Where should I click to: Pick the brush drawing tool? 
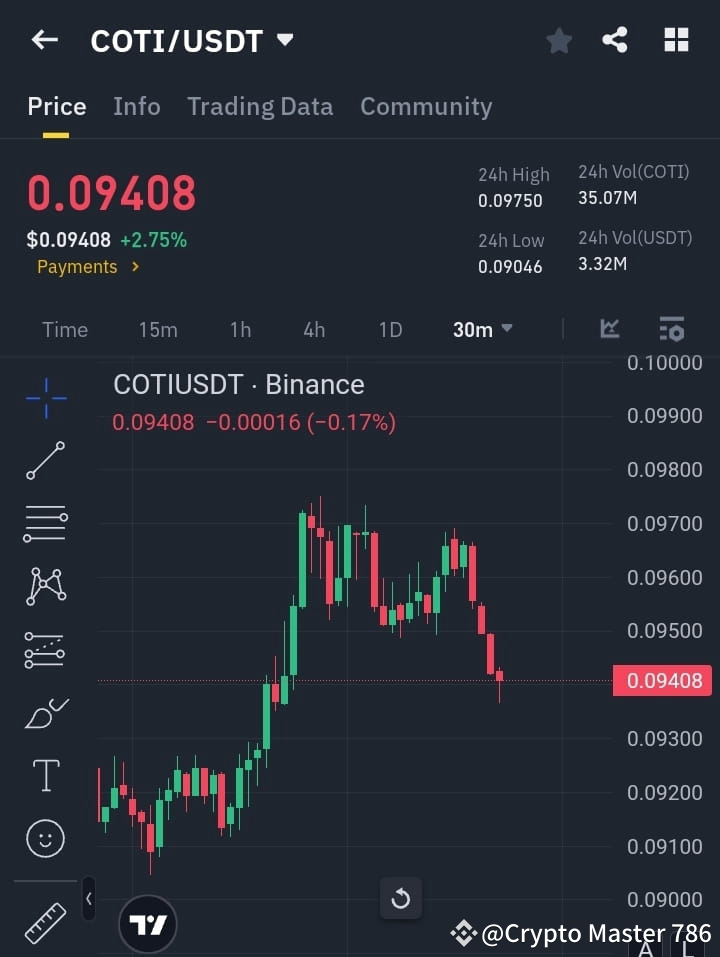[45, 712]
